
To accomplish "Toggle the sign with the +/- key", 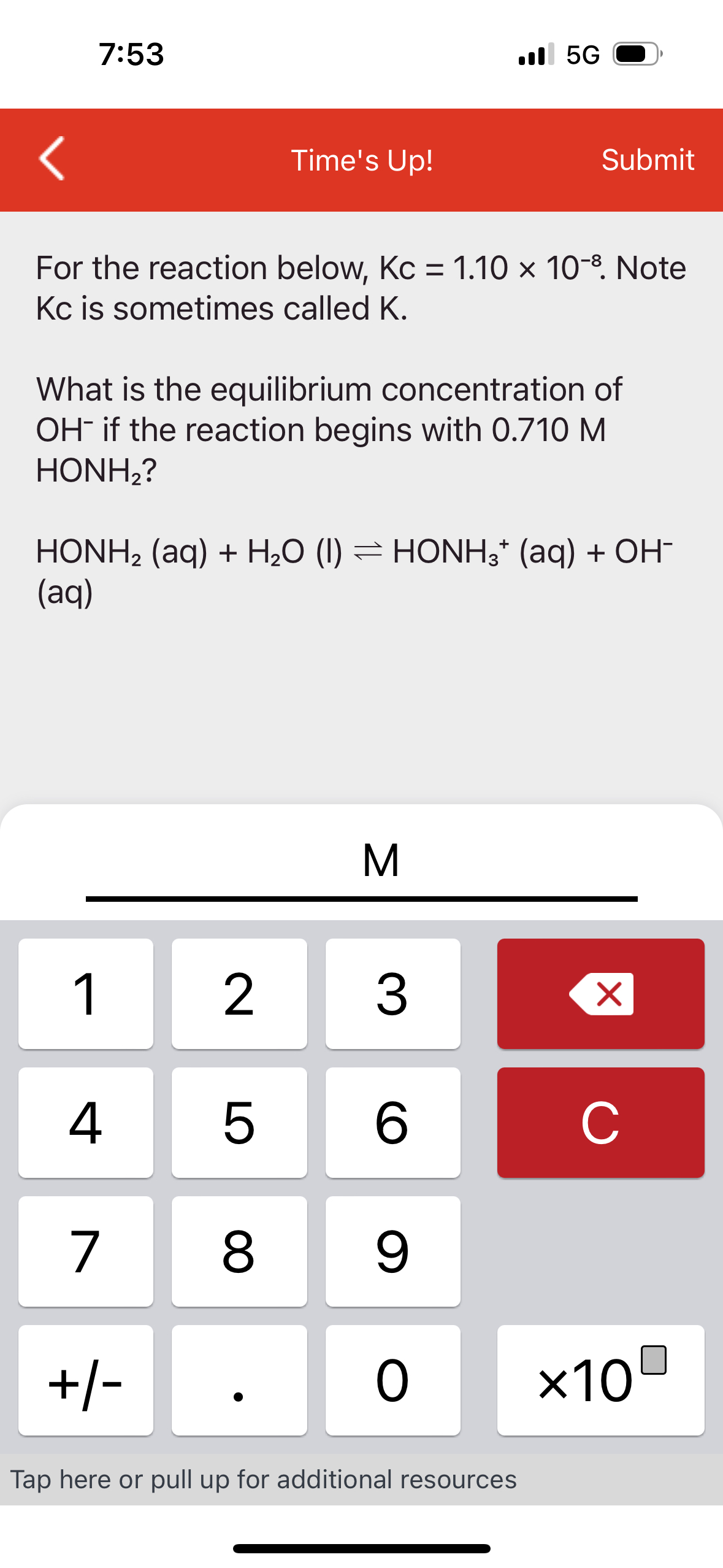I will (86, 1380).
